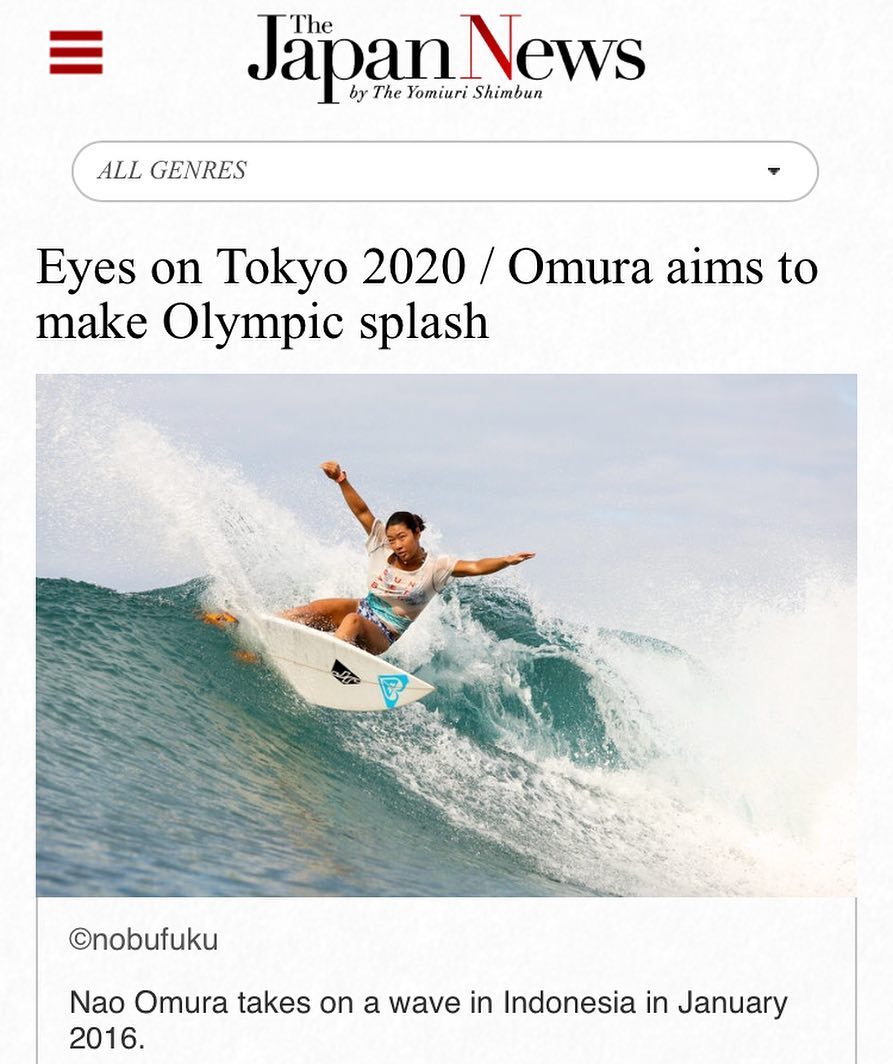Open the Nao Omura surfing photo
893x1064 pixels.
coord(446,634)
